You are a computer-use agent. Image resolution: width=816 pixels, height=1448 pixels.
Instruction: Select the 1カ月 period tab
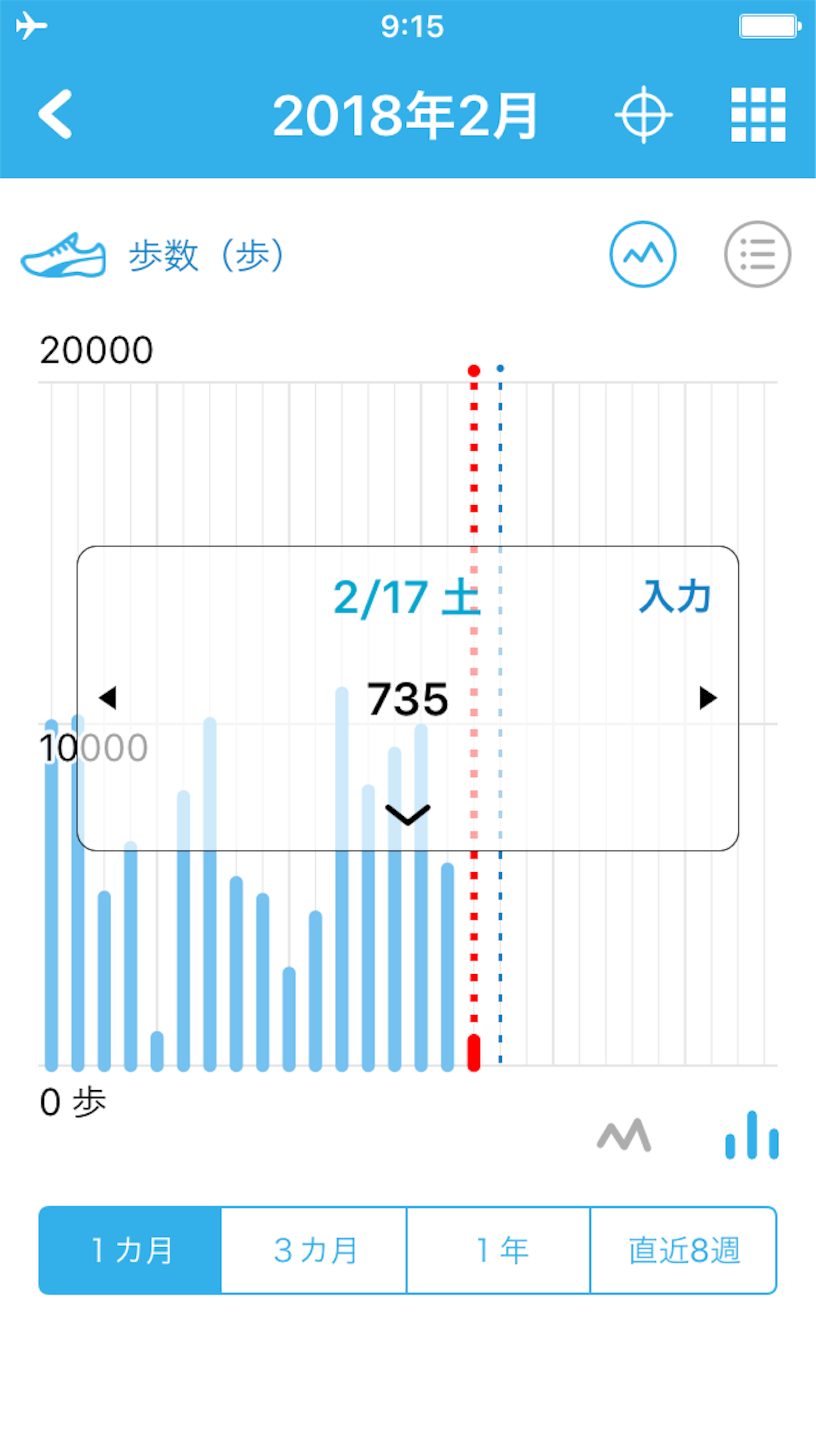pyautogui.click(x=130, y=1250)
